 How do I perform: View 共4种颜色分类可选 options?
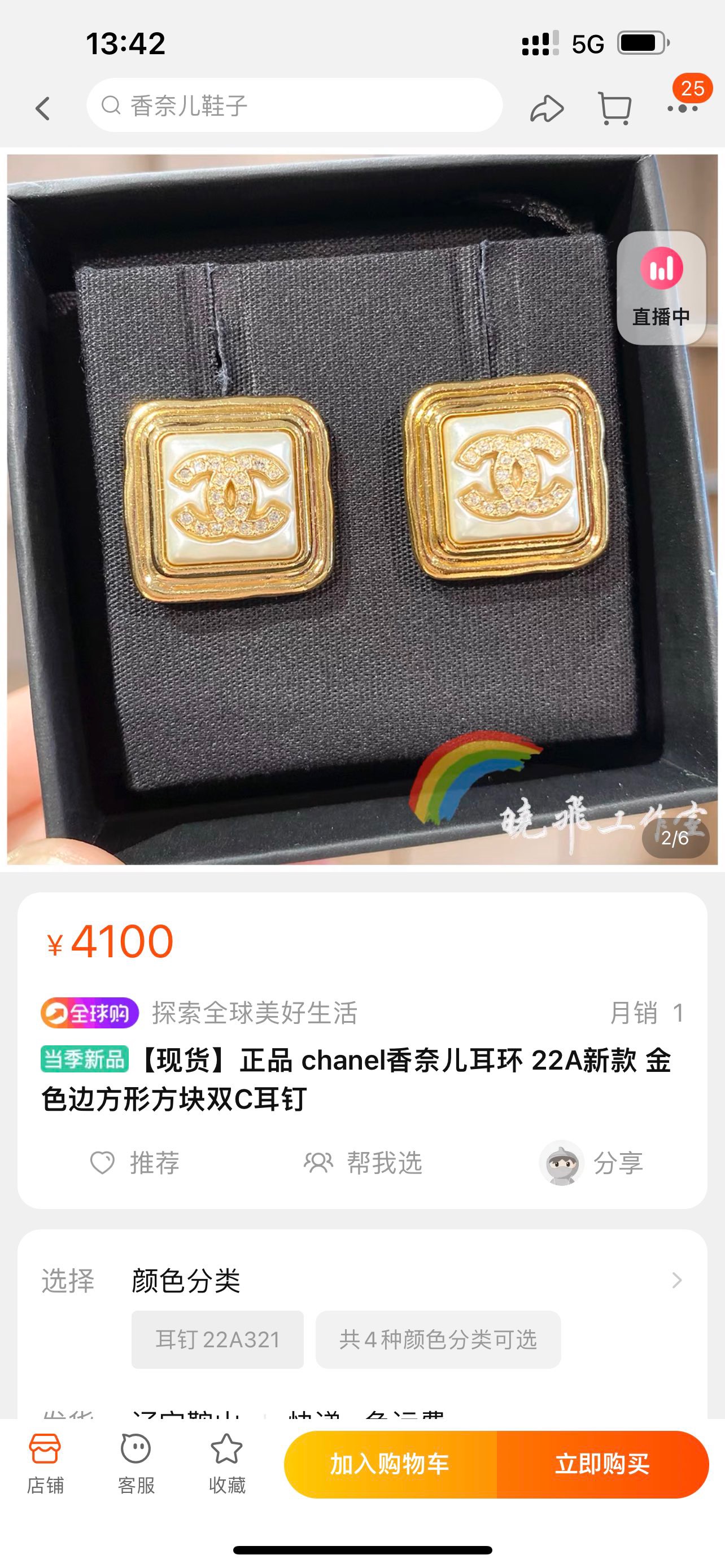(x=438, y=1339)
